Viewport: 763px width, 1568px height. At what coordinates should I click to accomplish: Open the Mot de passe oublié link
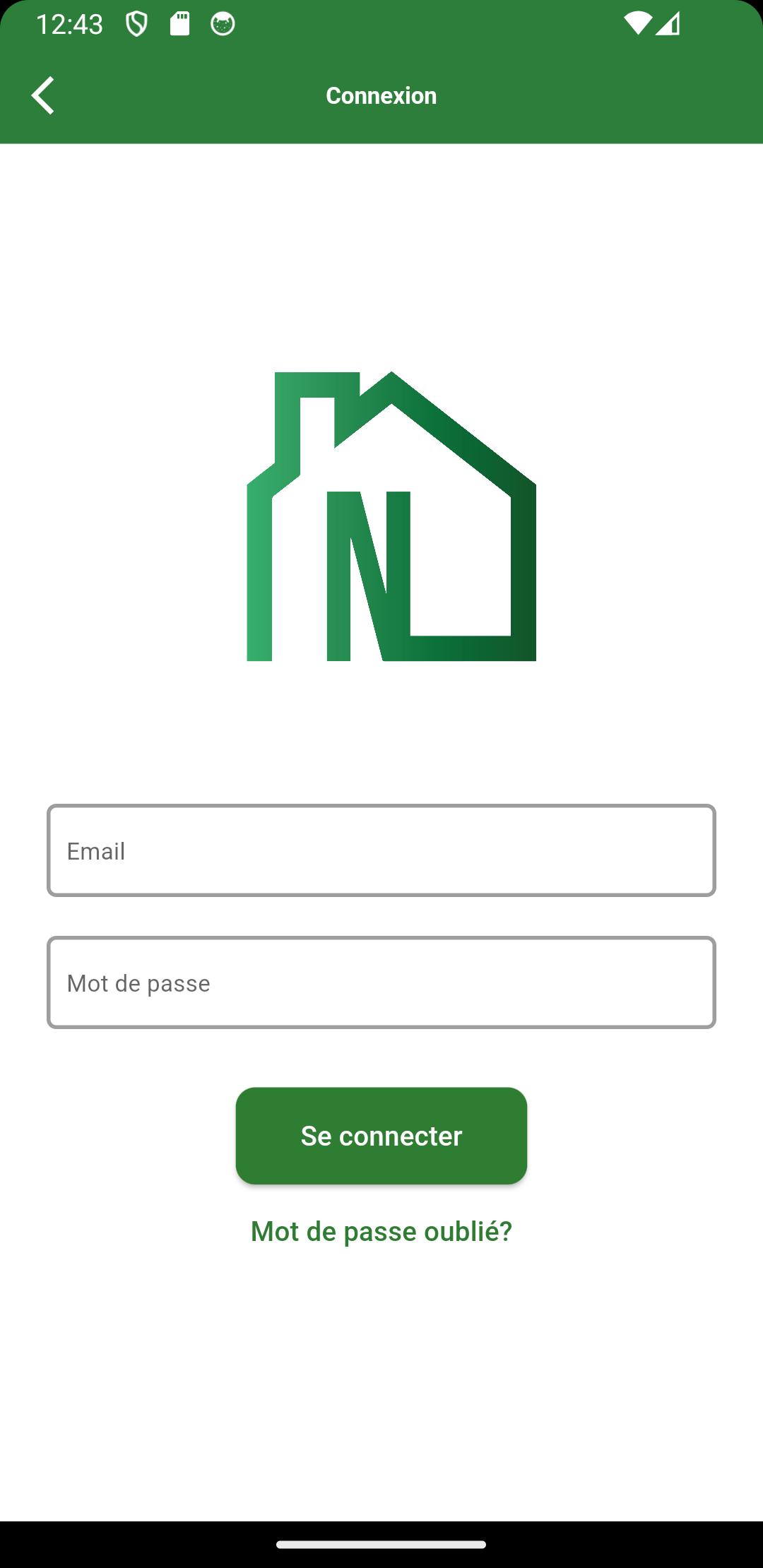pos(381,1231)
